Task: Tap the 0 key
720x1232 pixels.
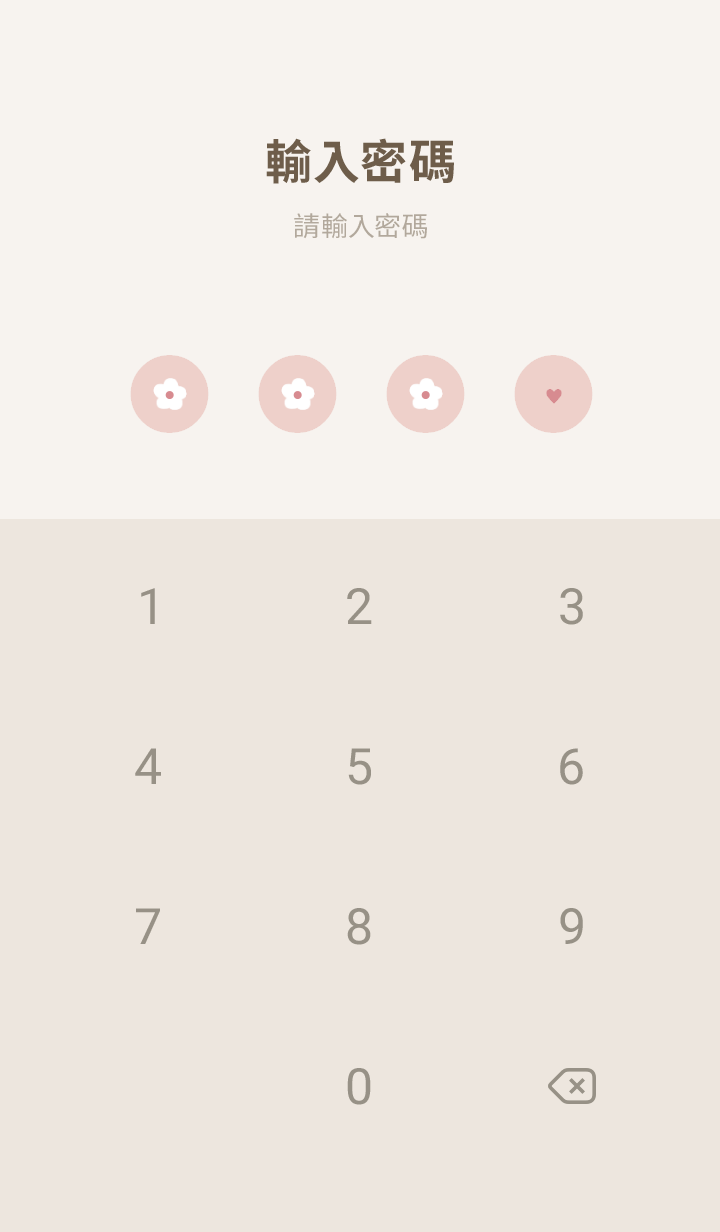Action: (359, 1087)
